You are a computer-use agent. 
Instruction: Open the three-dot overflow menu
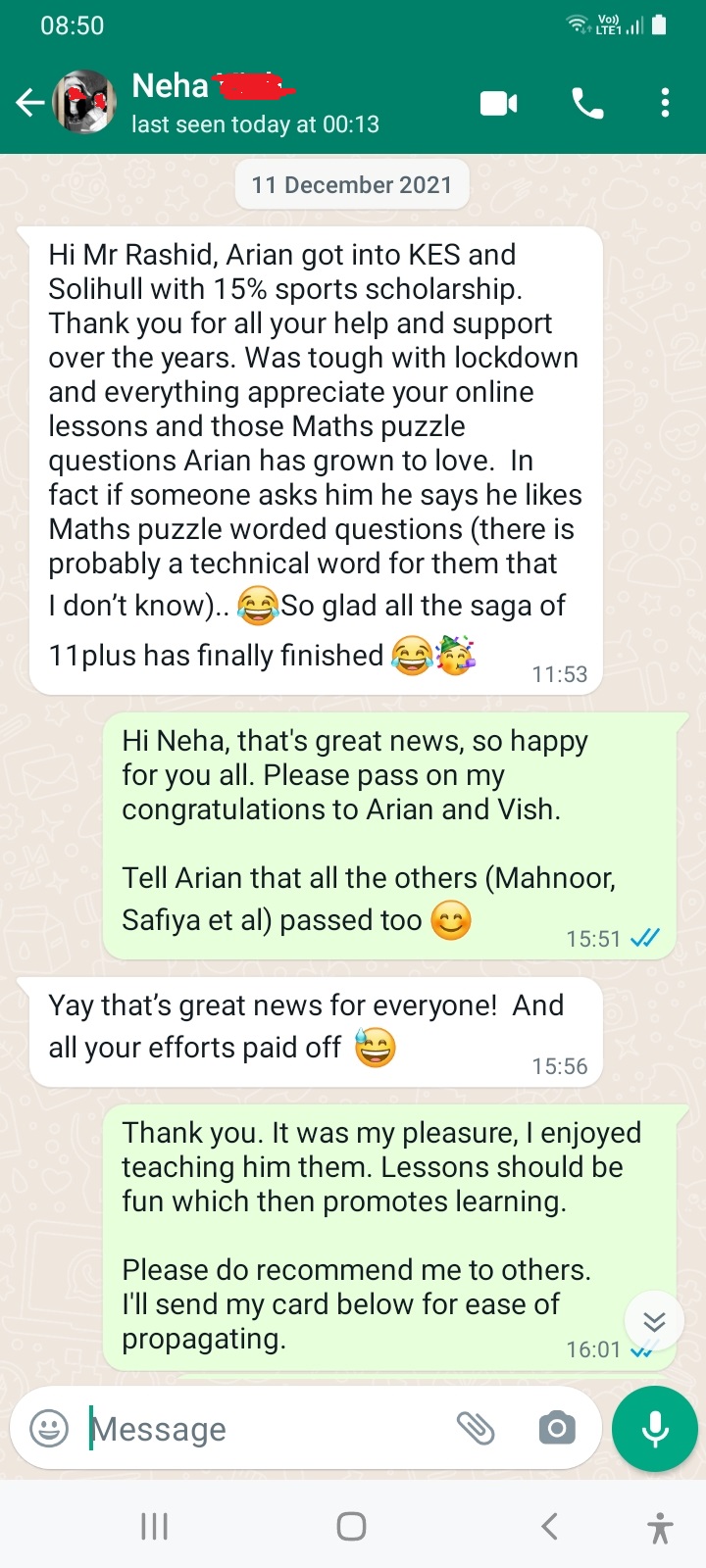(665, 103)
